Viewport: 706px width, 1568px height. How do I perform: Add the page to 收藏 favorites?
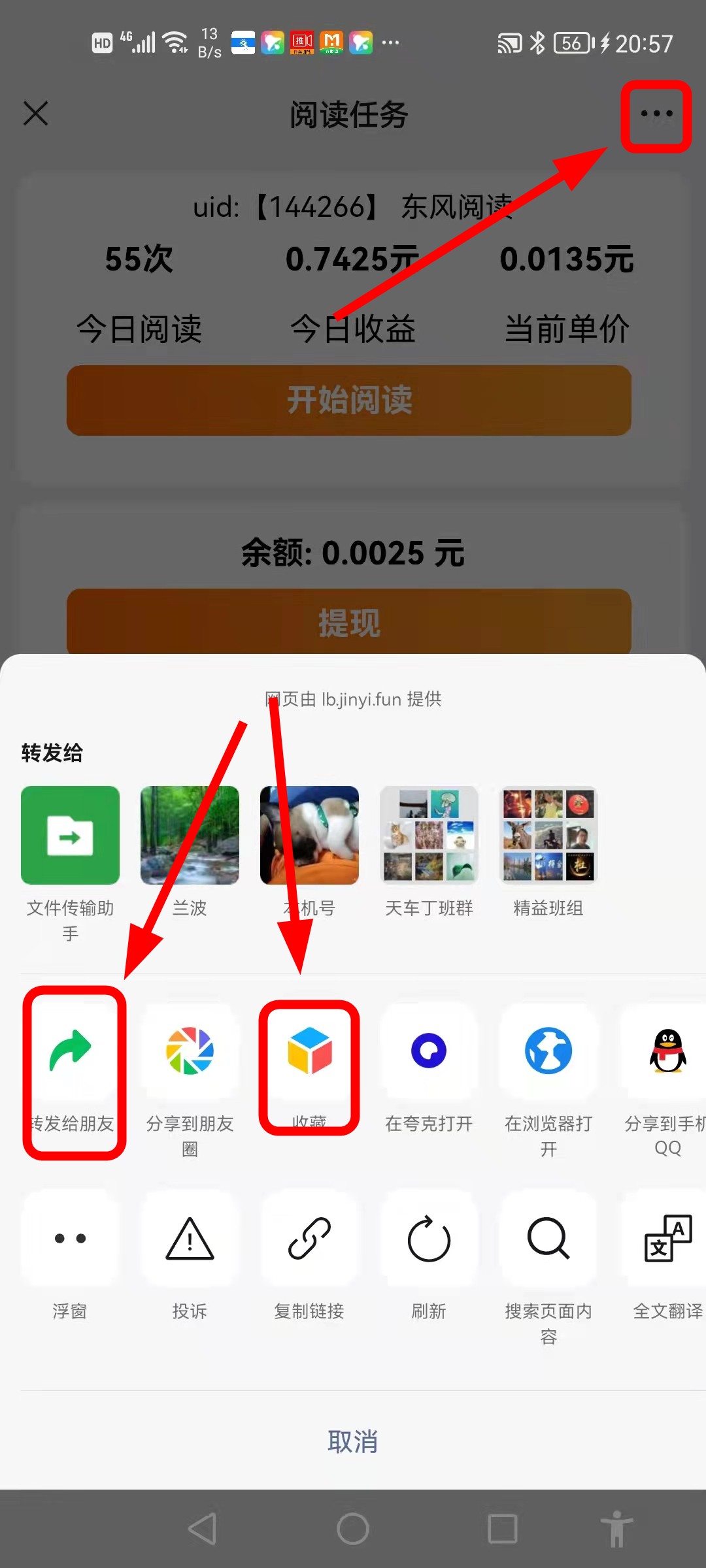[x=309, y=1052]
